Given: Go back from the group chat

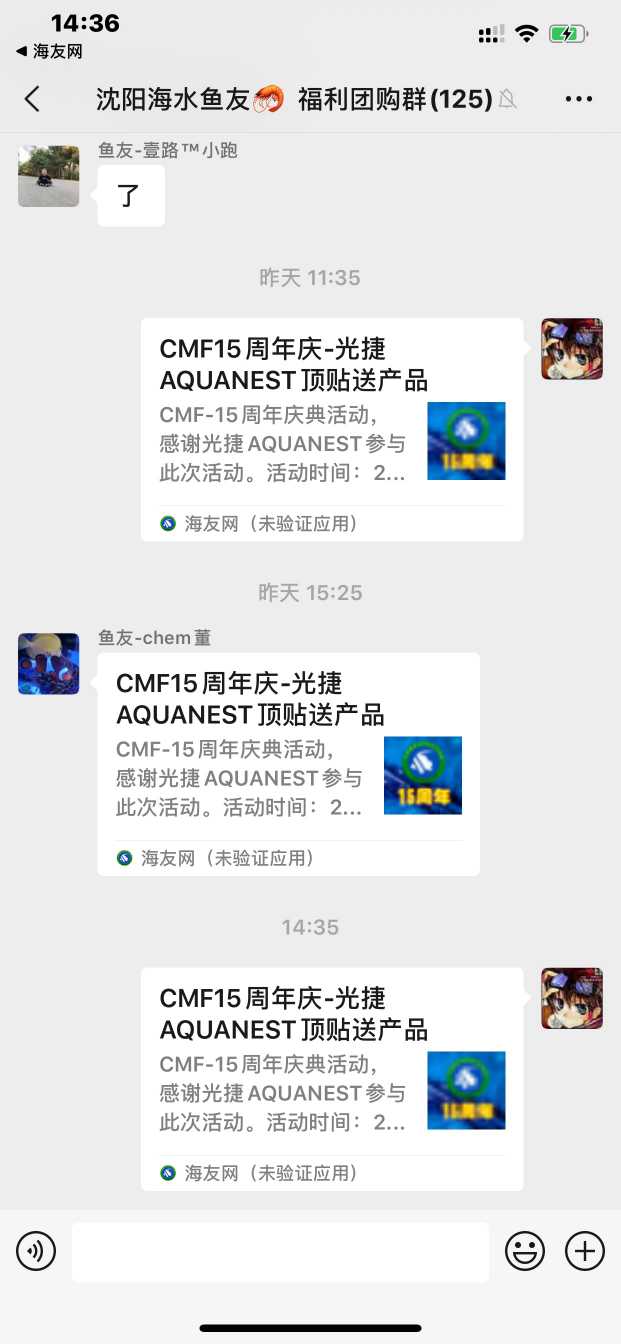Looking at the screenshot, I should click(x=32, y=98).
